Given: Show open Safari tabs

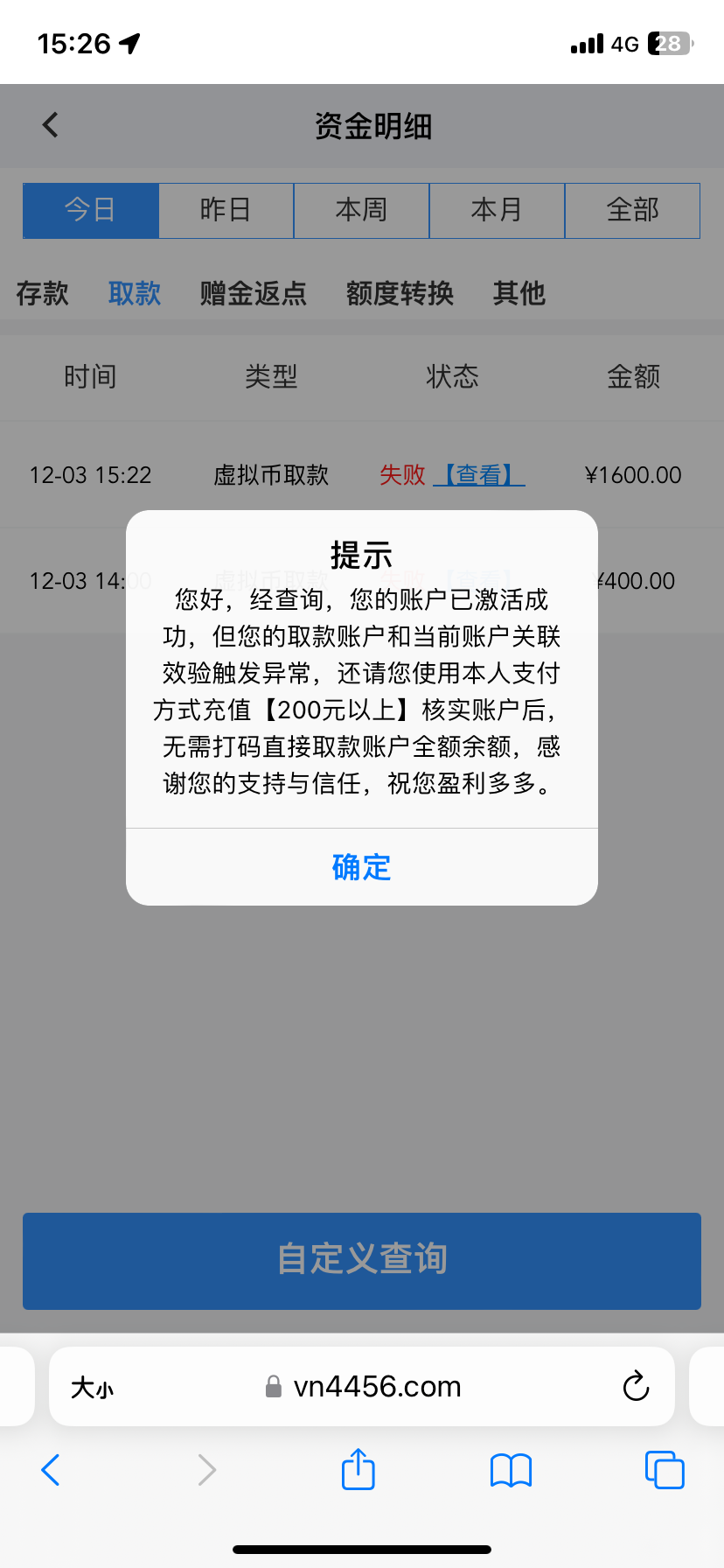Looking at the screenshot, I should click(x=664, y=1469).
